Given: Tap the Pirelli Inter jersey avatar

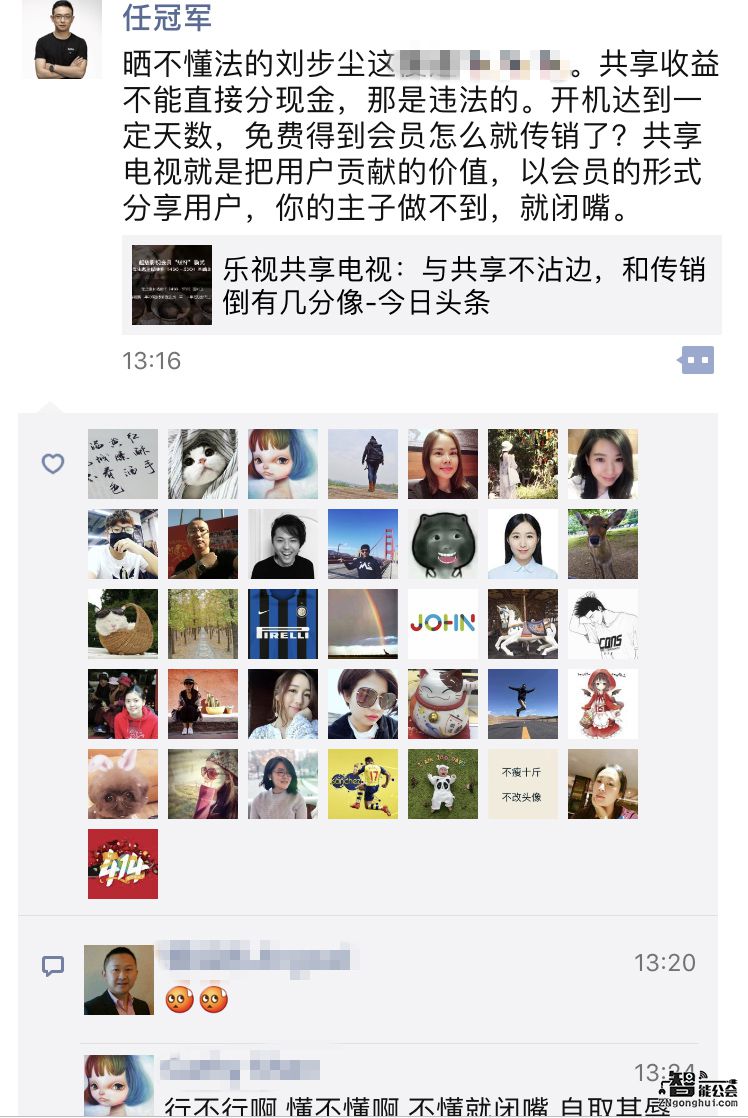Looking at the screenshot, I should tap(282, 623).
